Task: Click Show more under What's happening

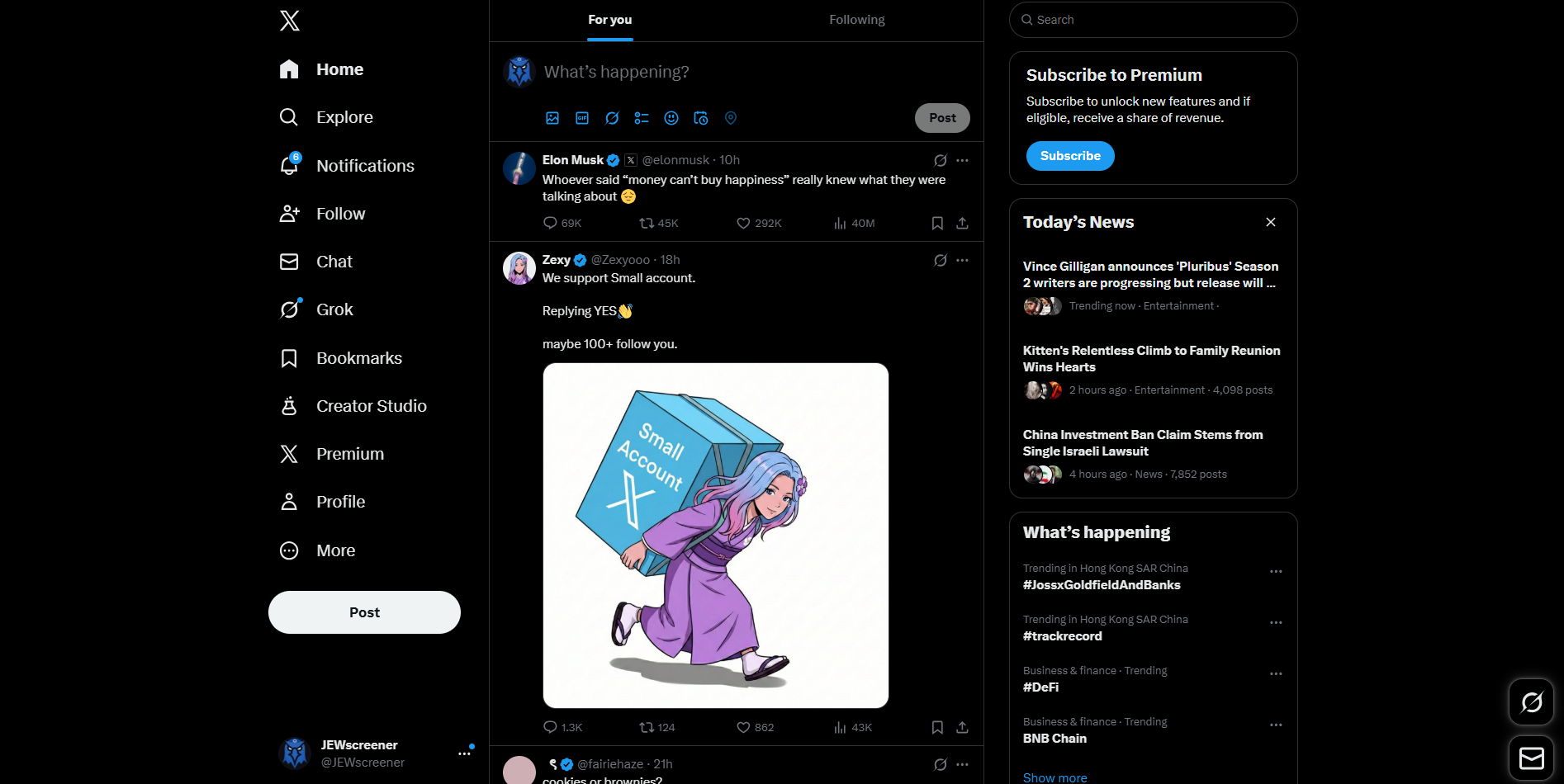Action: point(1055,777)
